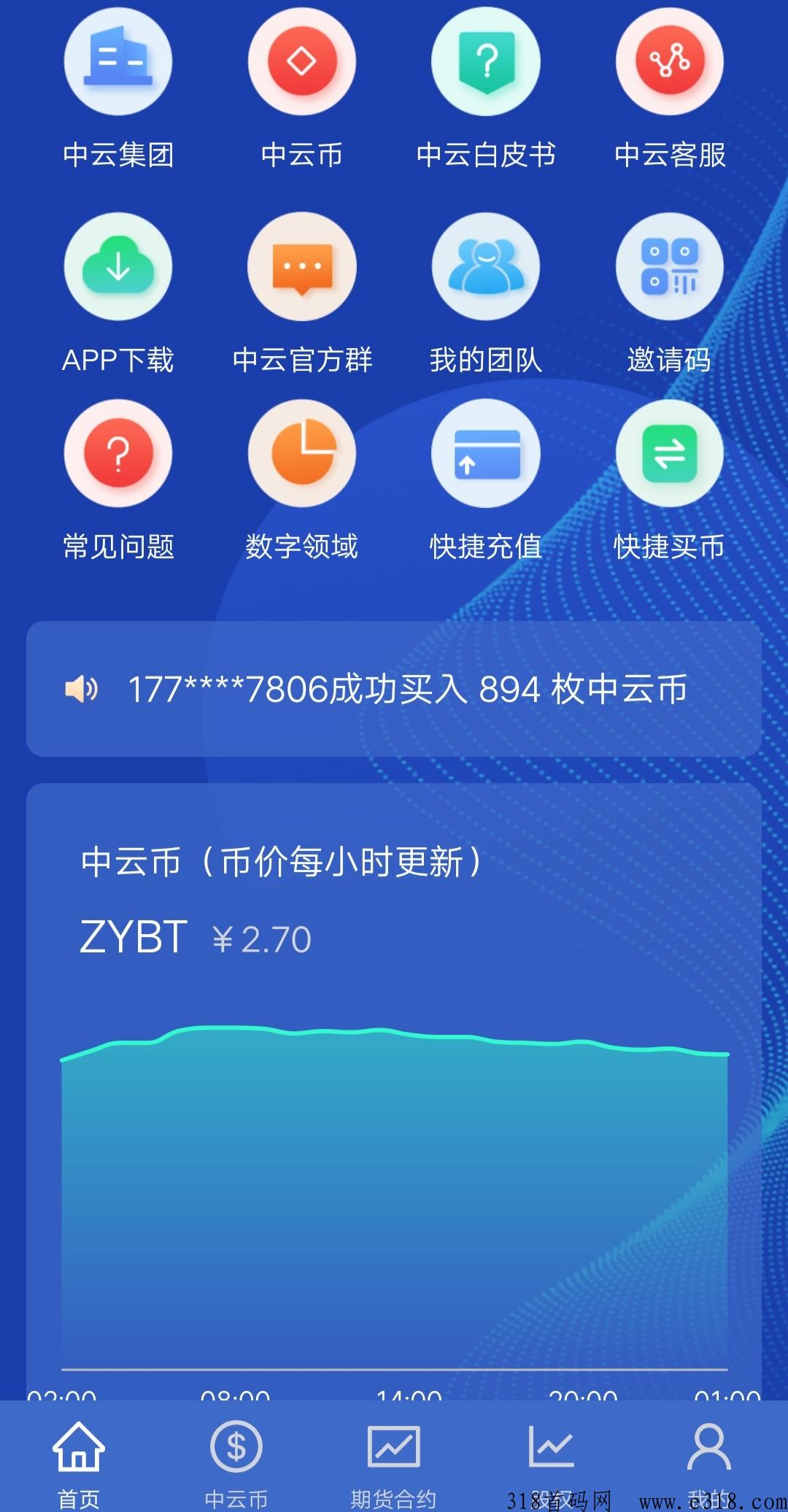Show my 邀请码 invitation QR code

(670, 266)
